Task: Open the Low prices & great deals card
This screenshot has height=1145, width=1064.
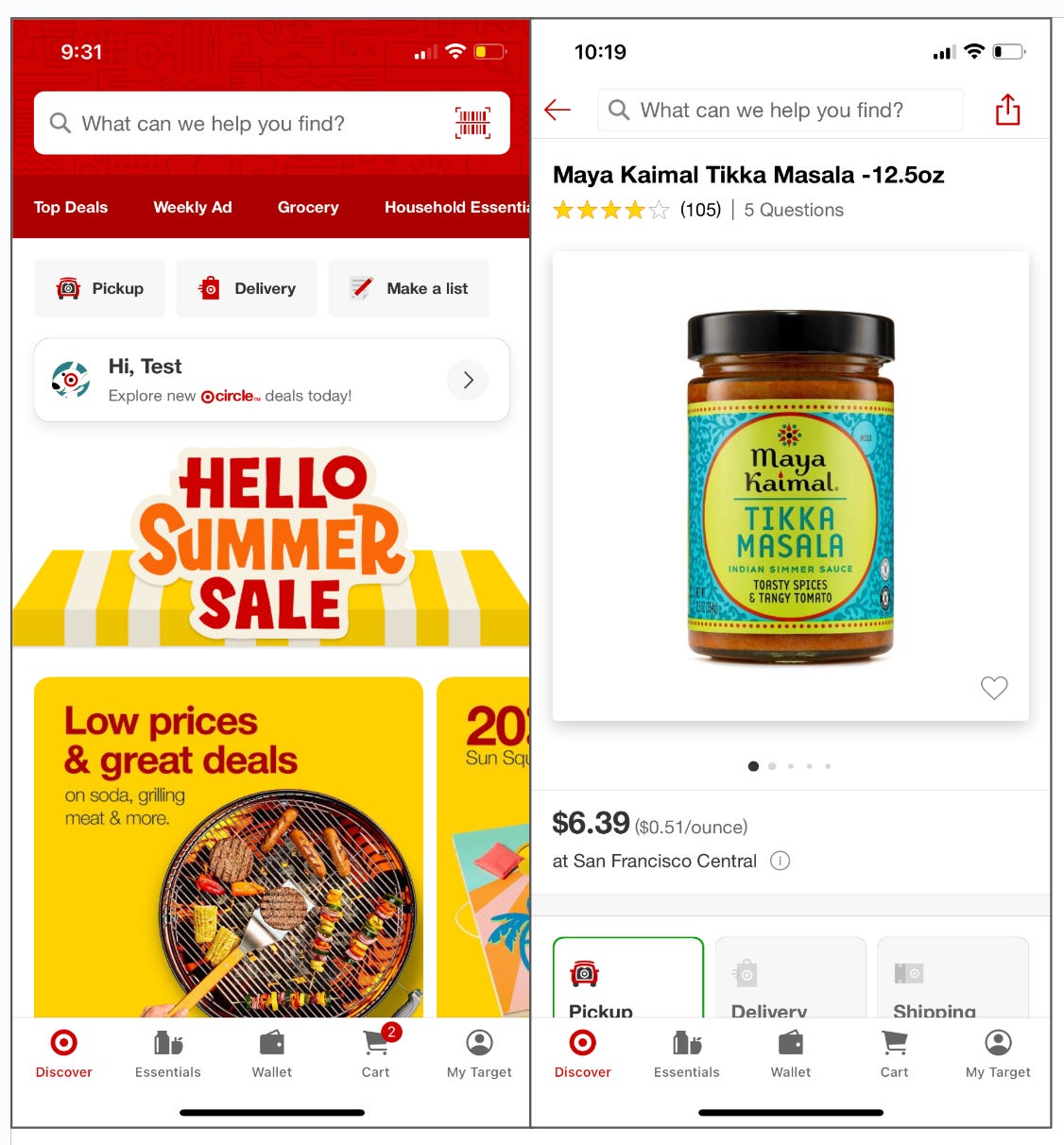Action: point(229,846)
